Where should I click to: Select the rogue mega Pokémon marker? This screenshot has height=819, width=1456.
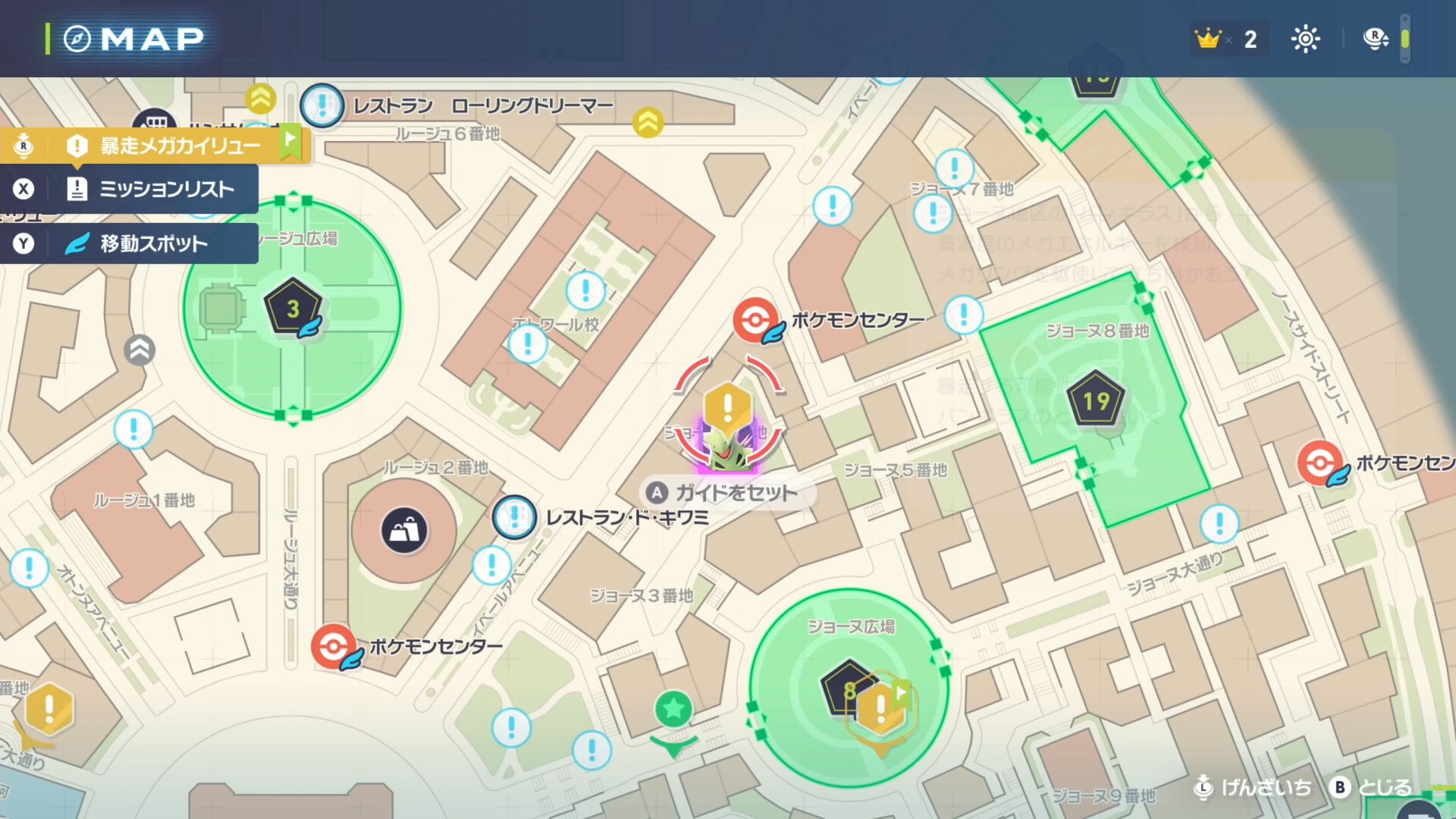point(728,444)
